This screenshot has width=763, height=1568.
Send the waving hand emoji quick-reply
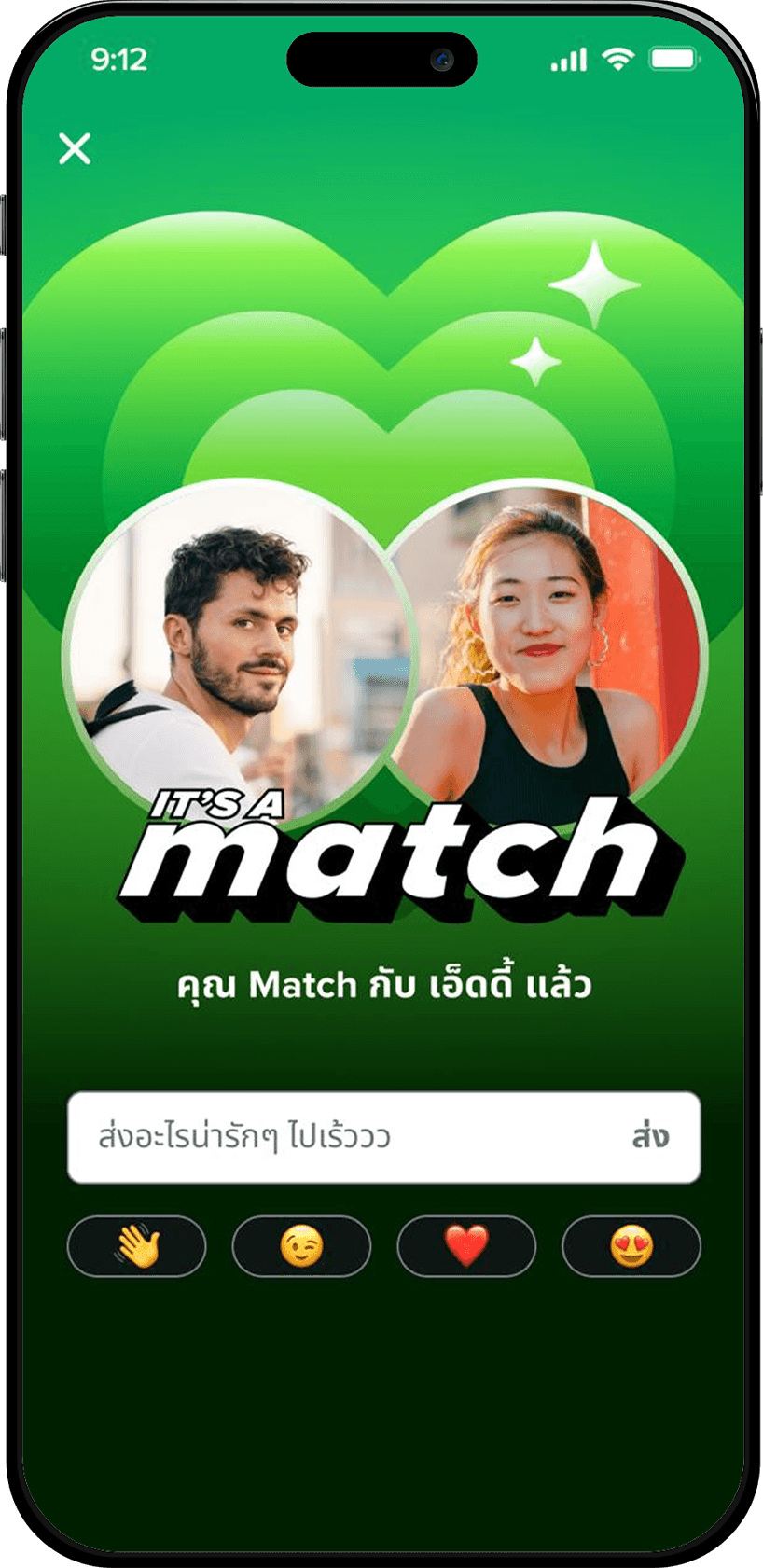coord(136,1247)
